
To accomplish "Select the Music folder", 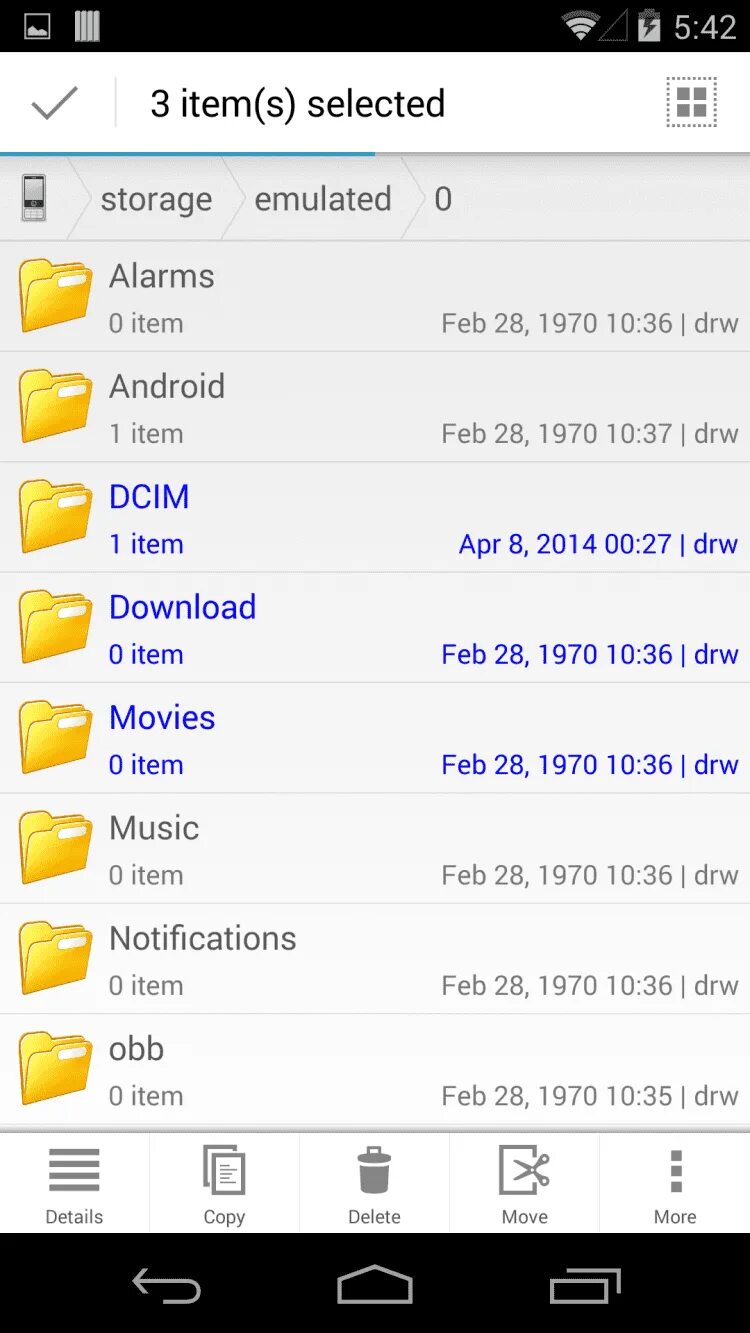I will point(375,849).
